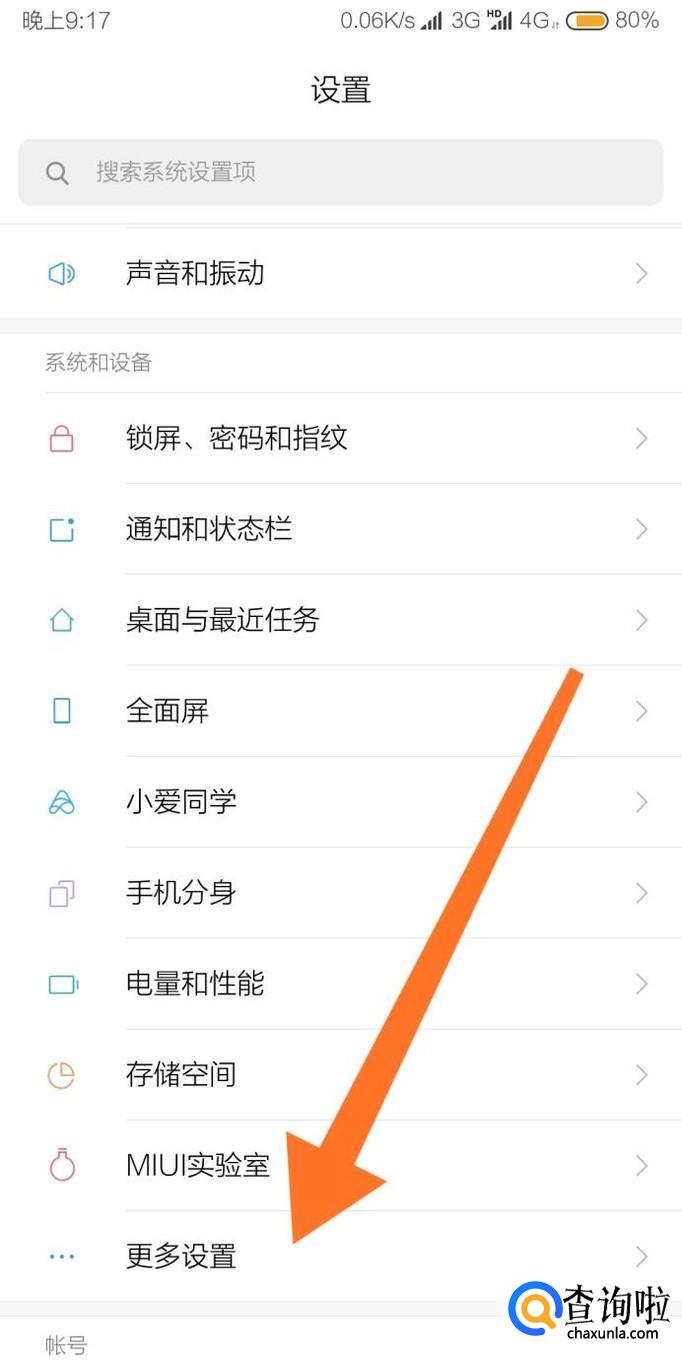Check 存储空间 details
Screen dimensions: 682x1364
click(181, 1075)
